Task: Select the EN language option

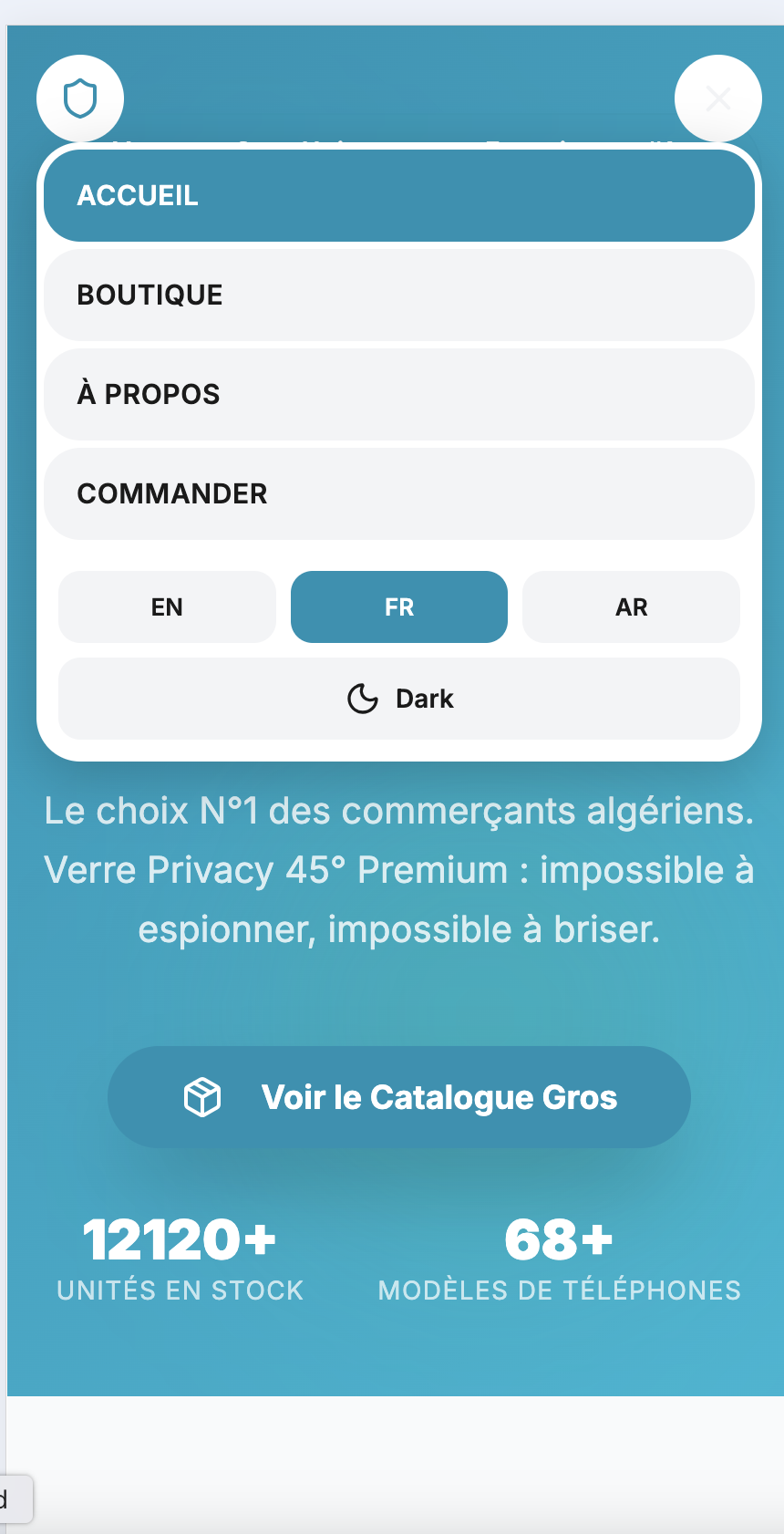Action: [x=167, y=606]
